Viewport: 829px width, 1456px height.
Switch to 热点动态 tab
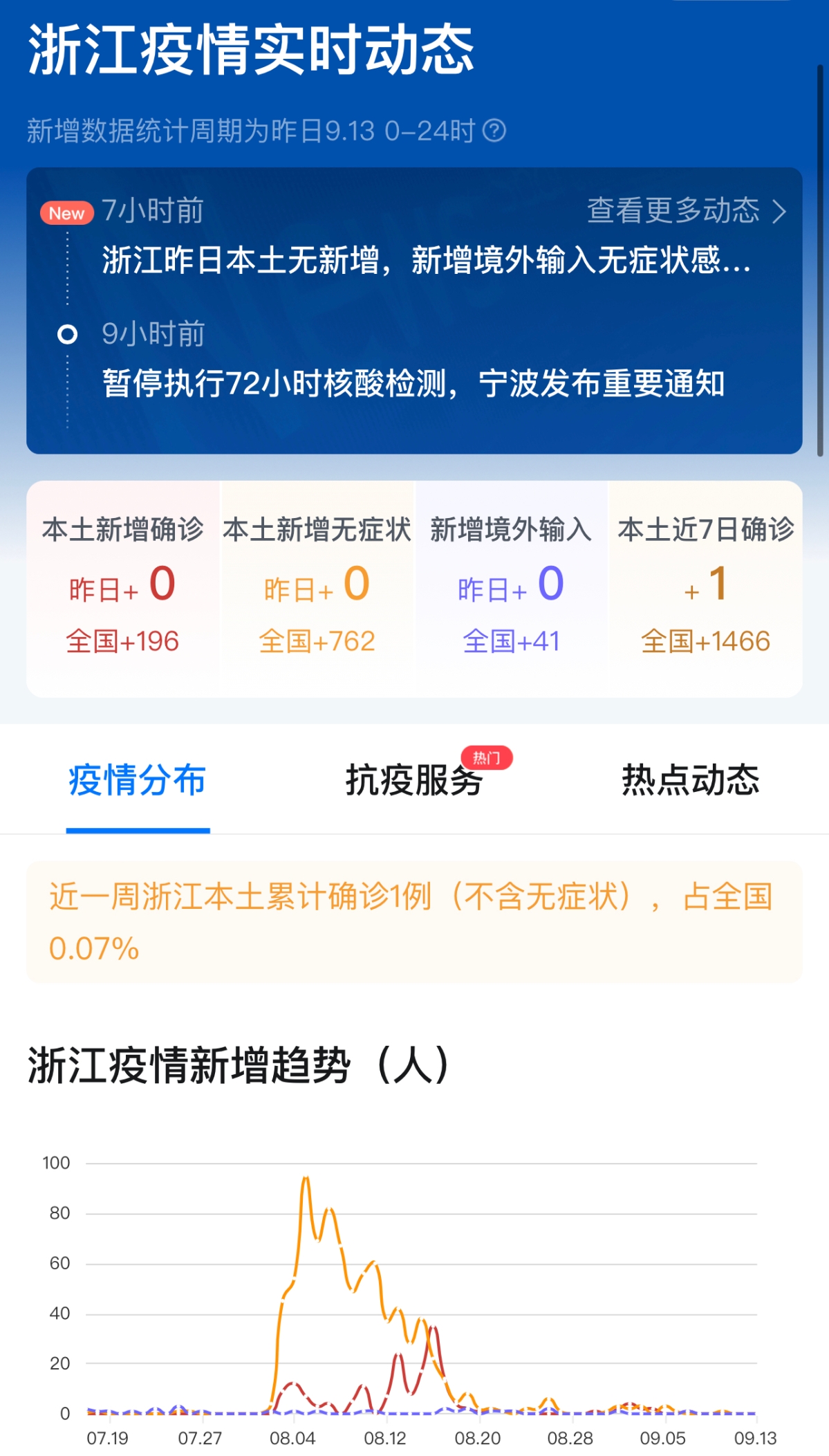coord(690,781)
